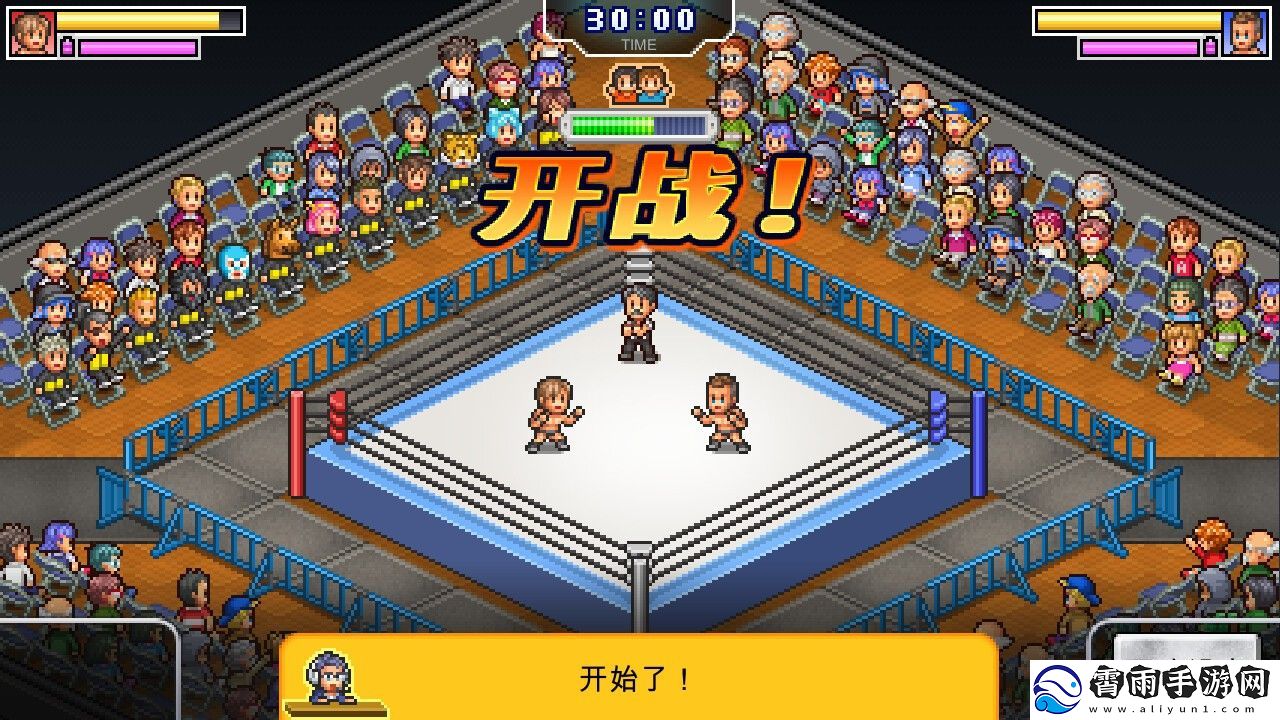This screenshot has height=720, width=1280.
Task: Tap the 开始了！ commentary box to continue
Action: [x=637, y=679]
